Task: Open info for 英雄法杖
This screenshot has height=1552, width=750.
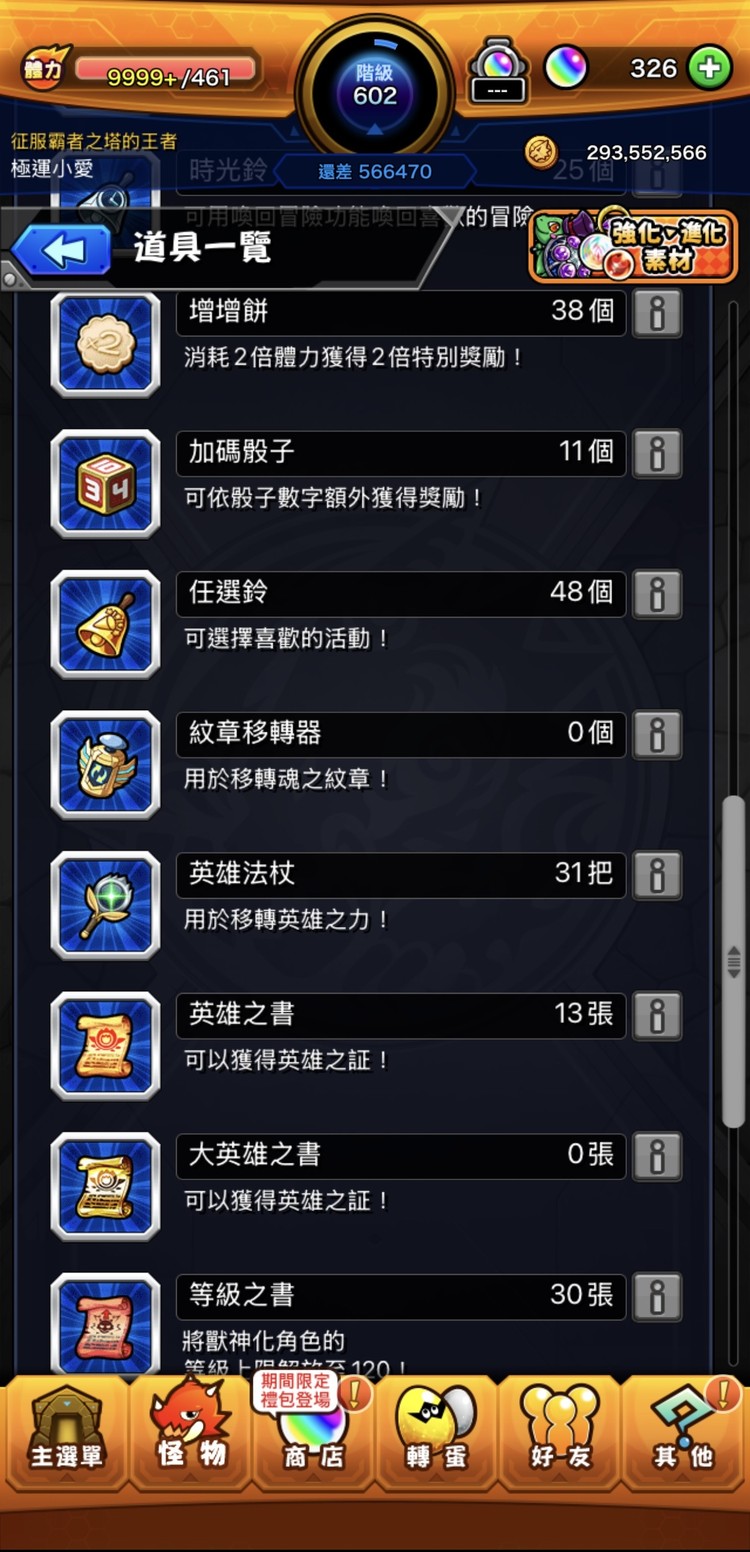Action: (657, 875)
